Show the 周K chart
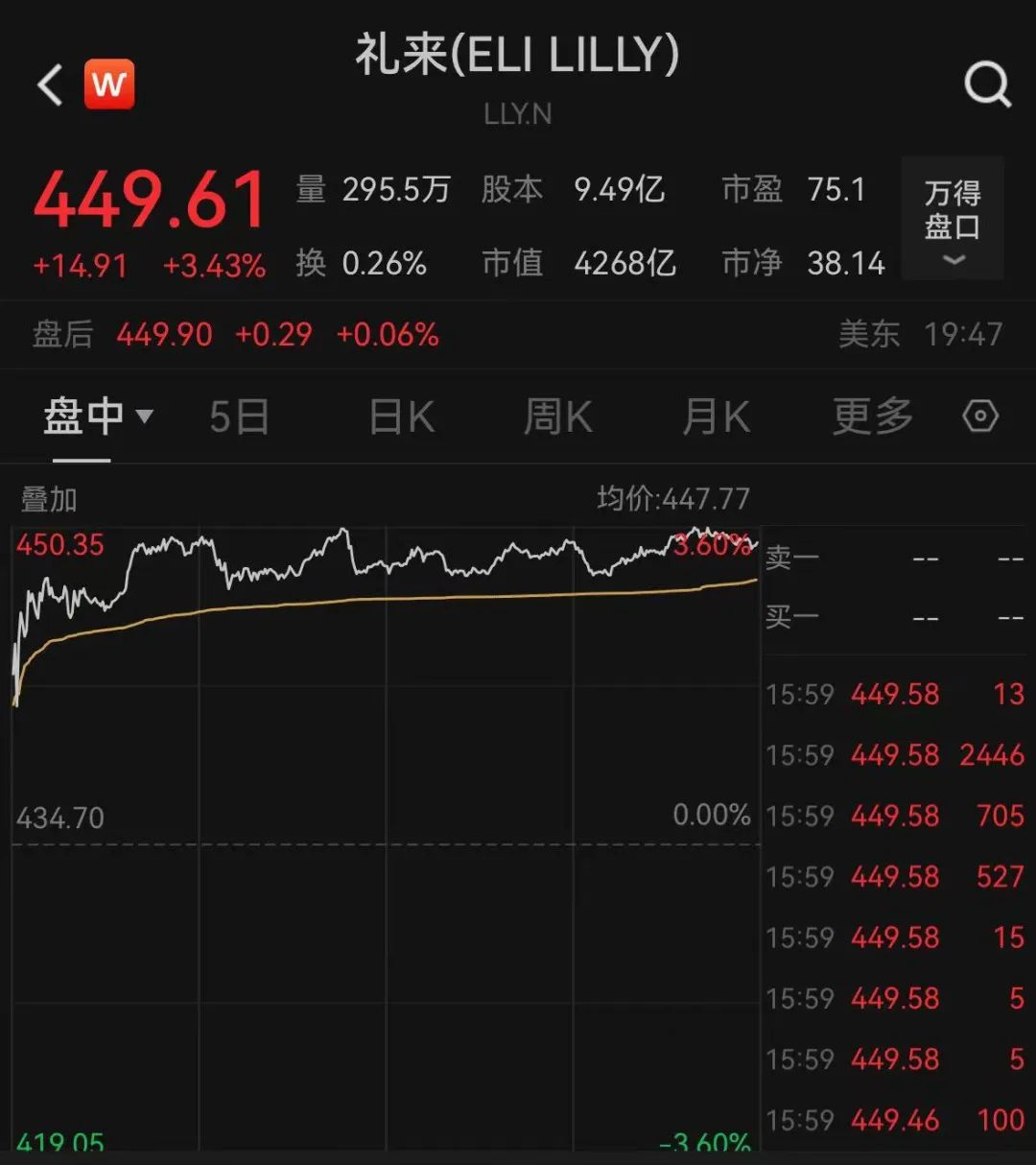 point(557,417)
